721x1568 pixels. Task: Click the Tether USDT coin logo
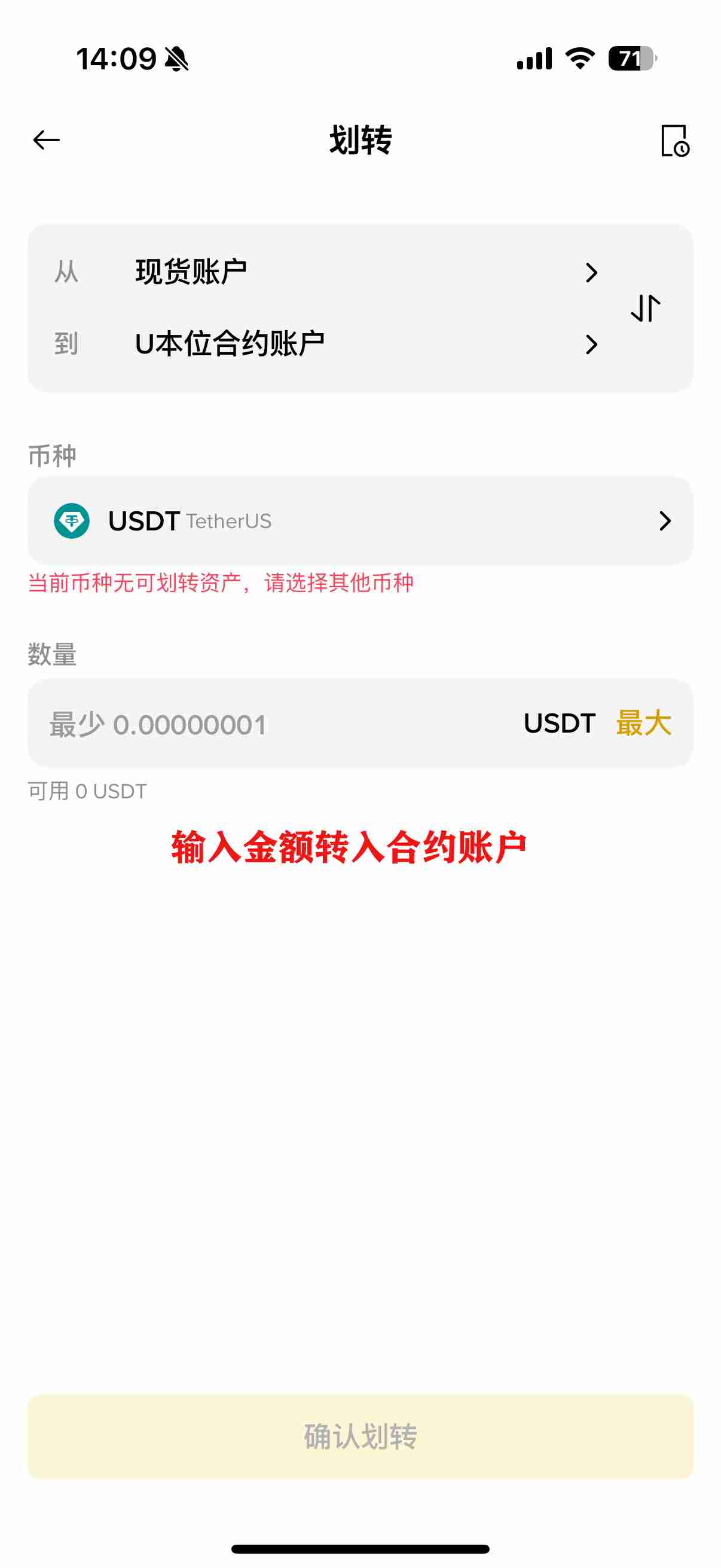pos(73,520)
